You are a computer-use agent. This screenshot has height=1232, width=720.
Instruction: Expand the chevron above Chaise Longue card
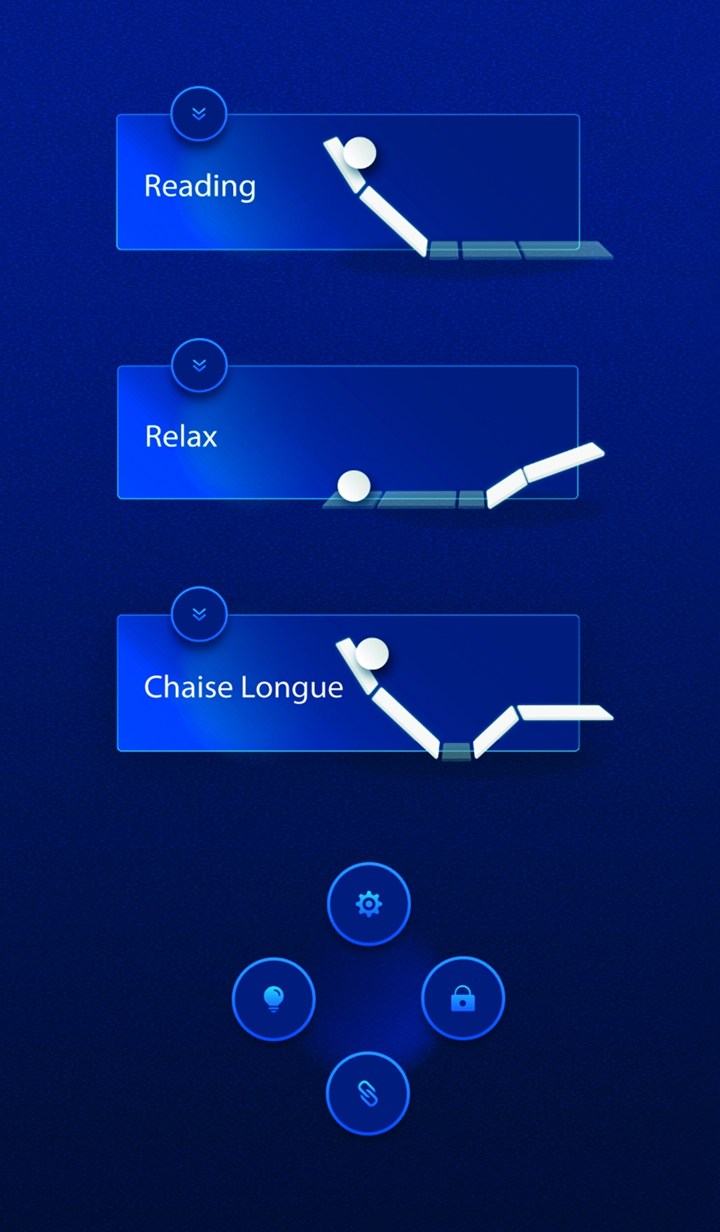coord(199,613)
